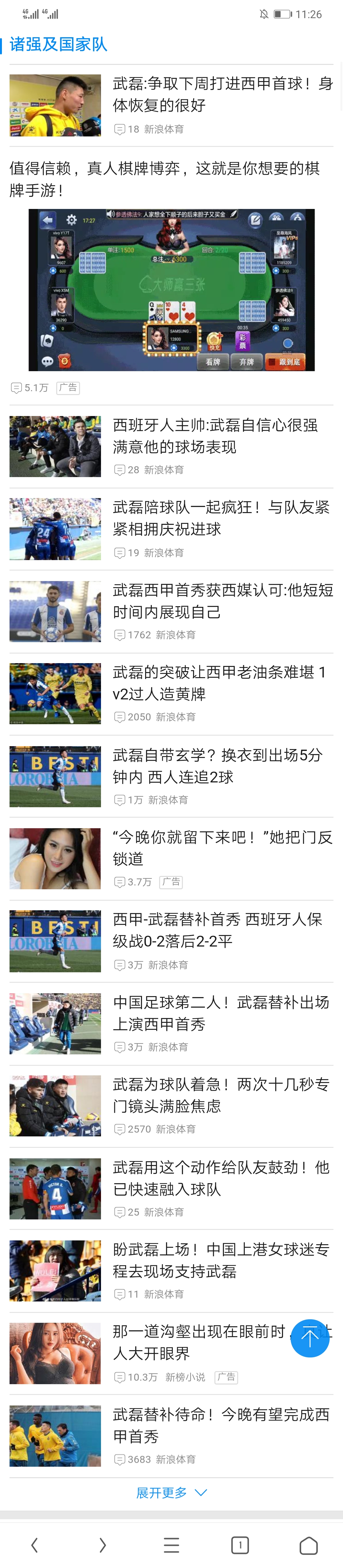The width and height of the screenshot is (343, 1568).
Task: Open the browser menu icon
Action: coord(171,1544)
